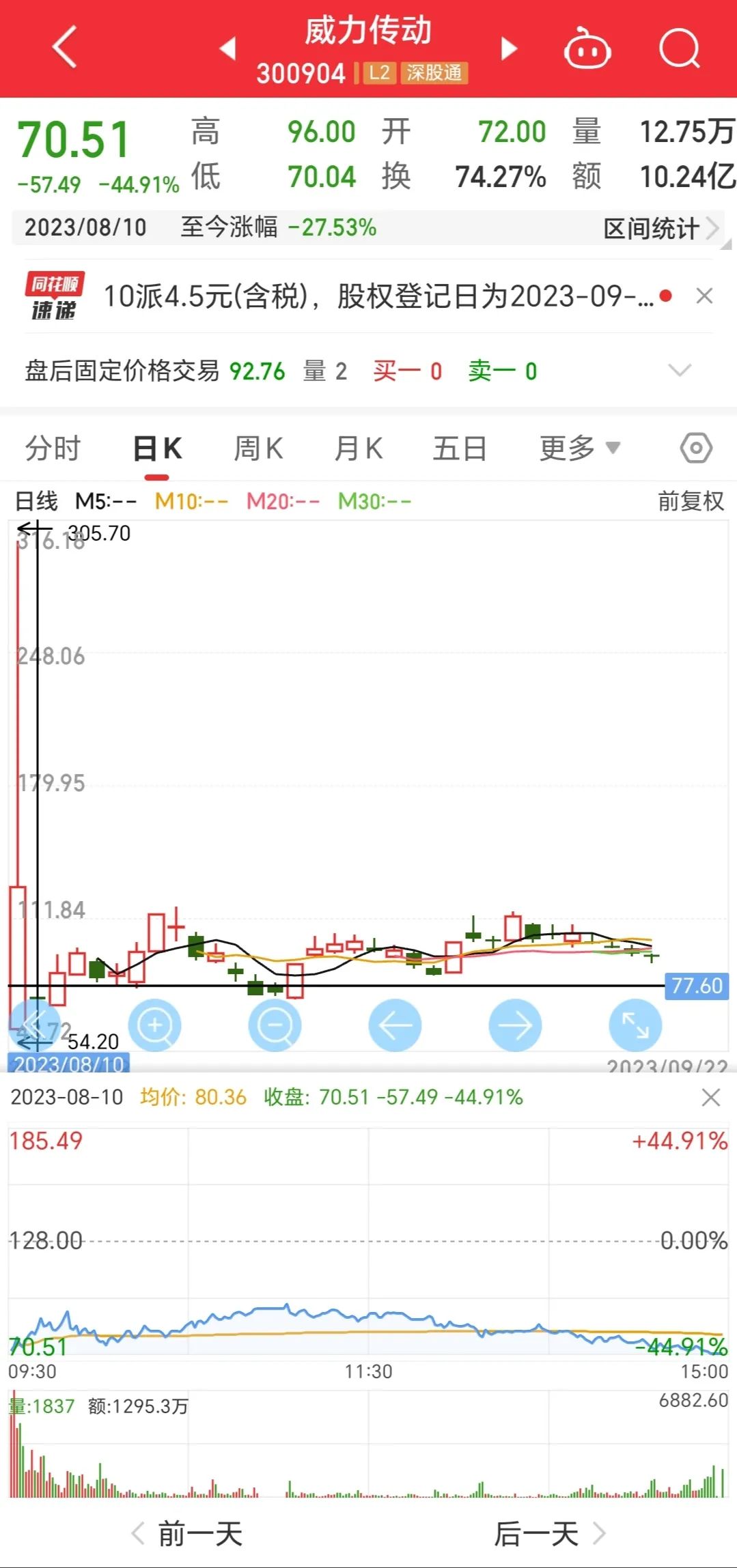Go back using the top-left arrow
The height and width of the screenshot is (1568, 737).
point(65,47)
